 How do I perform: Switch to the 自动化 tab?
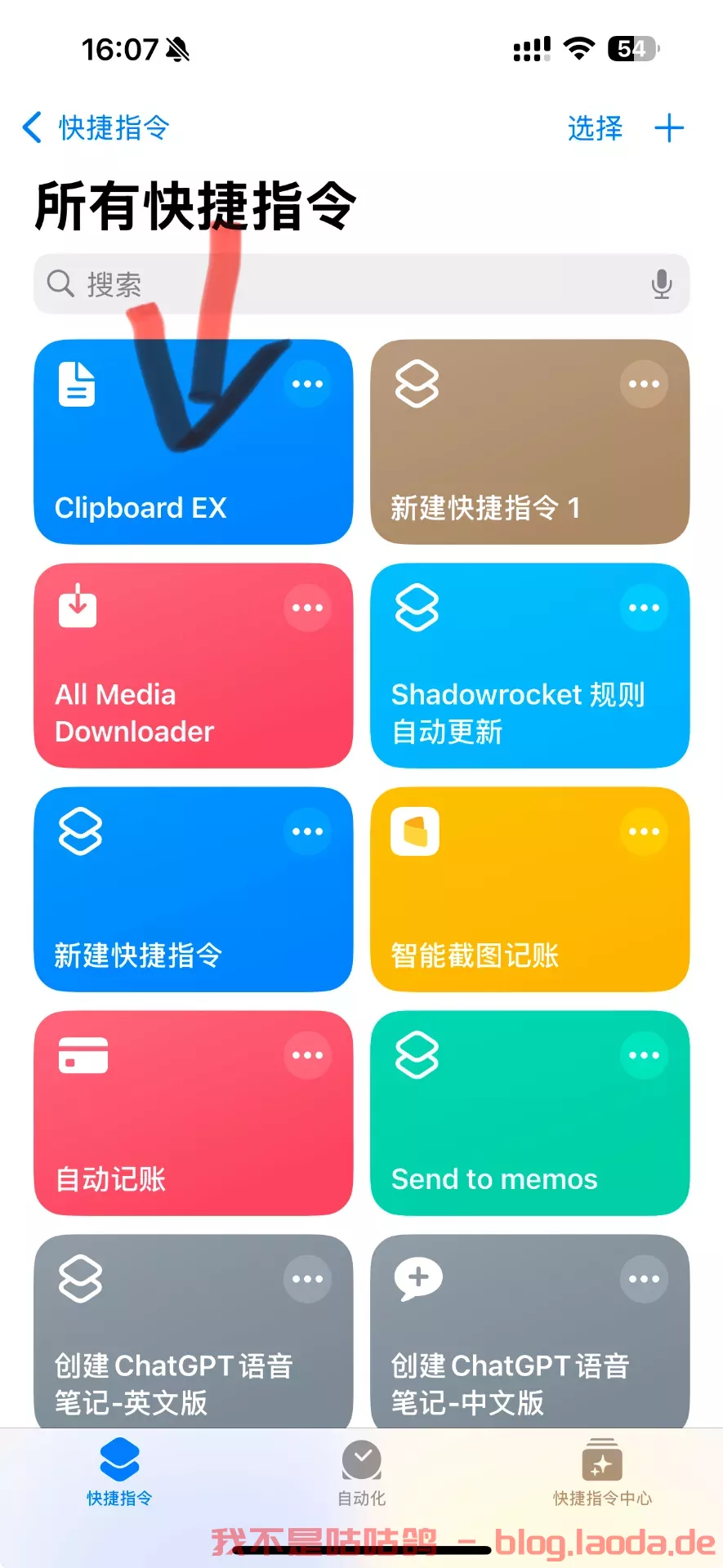[x=362, y=1472]
